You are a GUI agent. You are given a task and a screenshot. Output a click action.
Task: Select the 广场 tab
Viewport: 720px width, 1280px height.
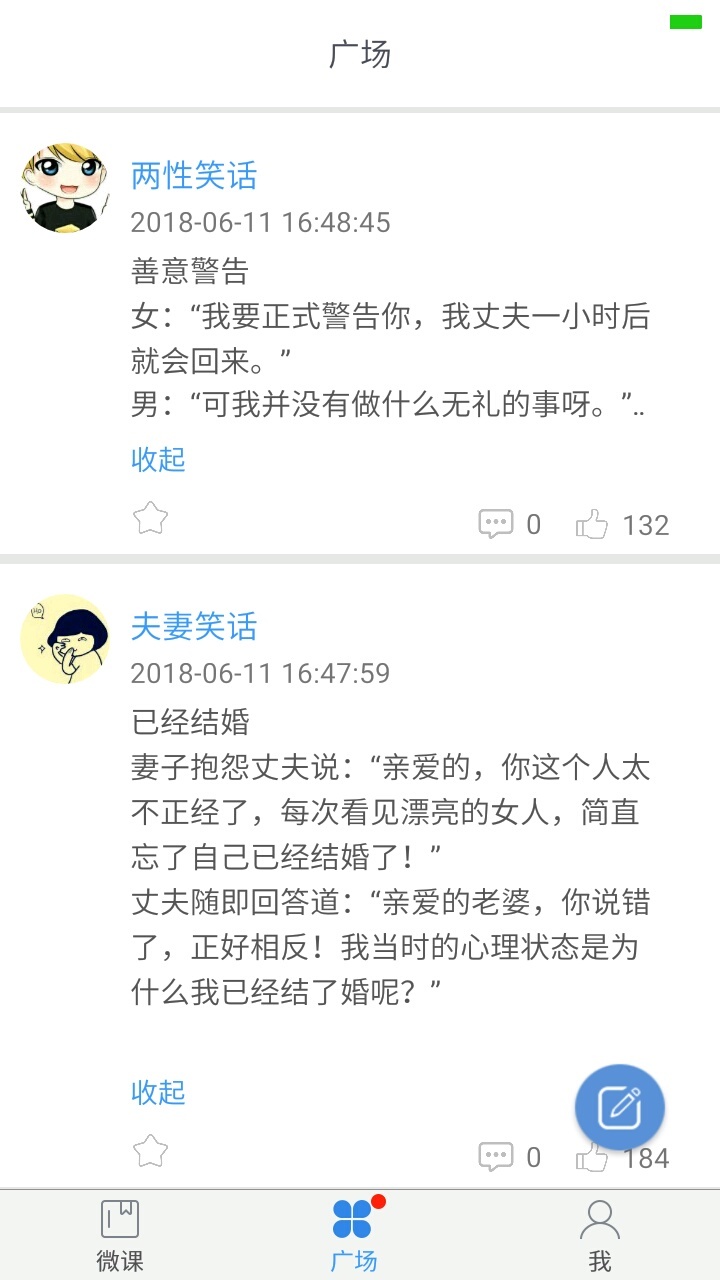[x=354, y=1235]
